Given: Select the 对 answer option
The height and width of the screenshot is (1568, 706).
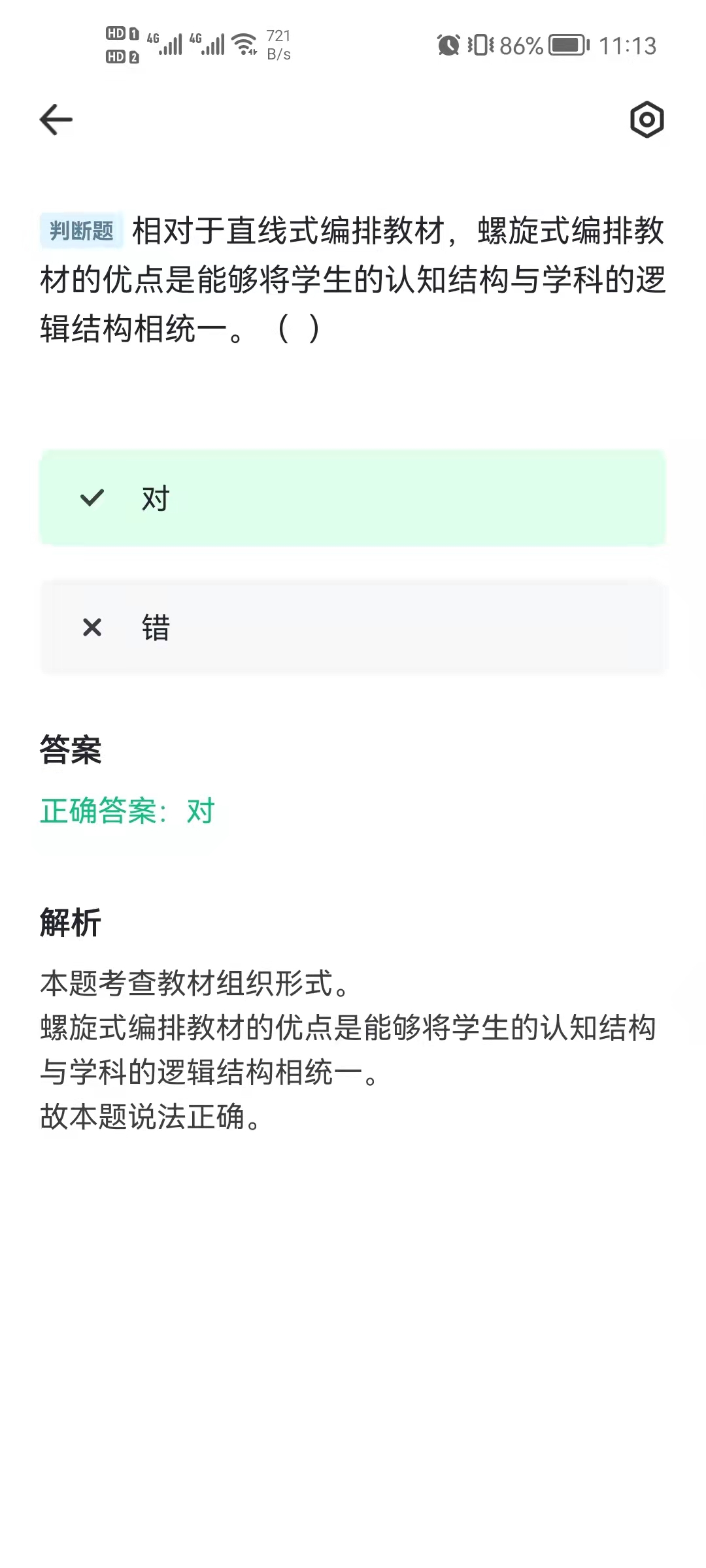Looking at the screenshot, I should [x=353, y=498].
